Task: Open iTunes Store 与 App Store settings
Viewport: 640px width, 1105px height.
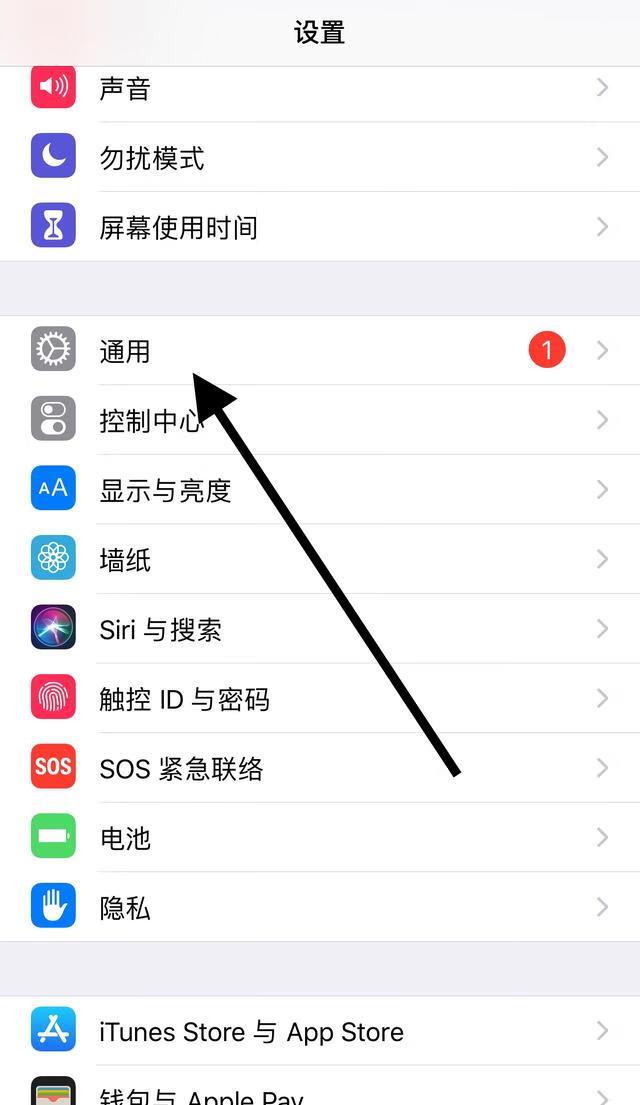Action: click(x=320, y=1031)
